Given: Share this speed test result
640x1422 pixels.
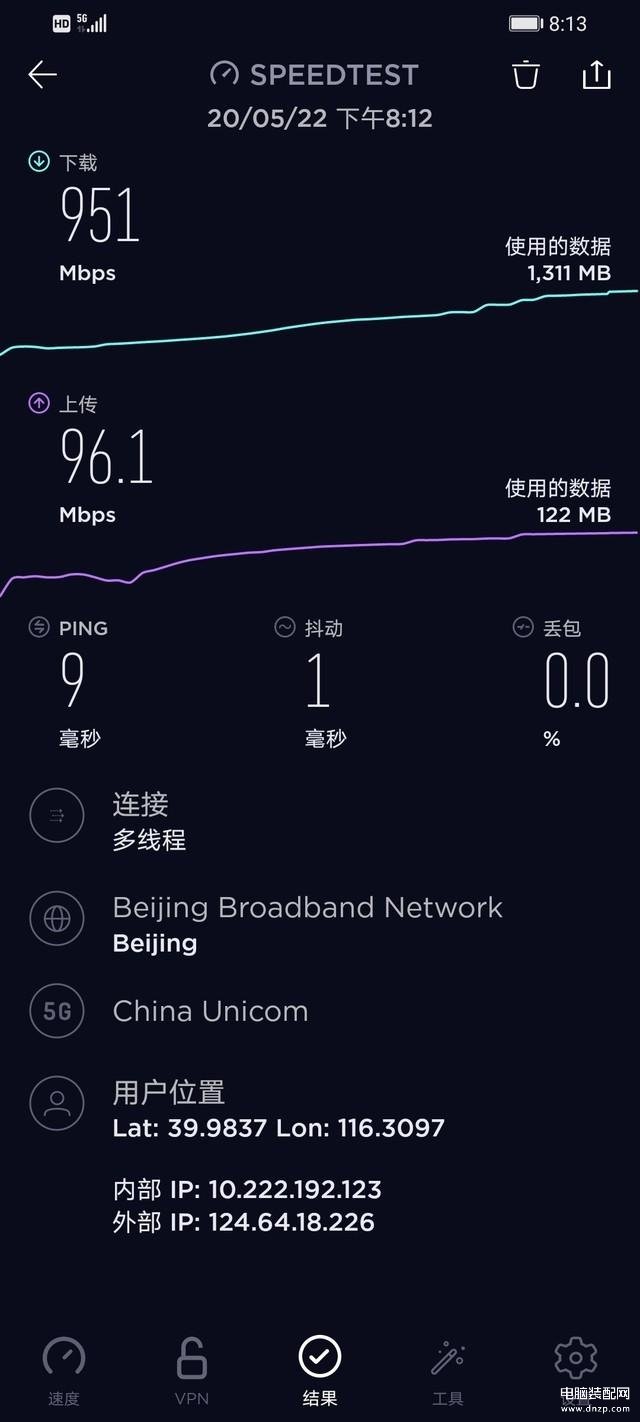Looking at the screenshot, I should tap(596, 75).
